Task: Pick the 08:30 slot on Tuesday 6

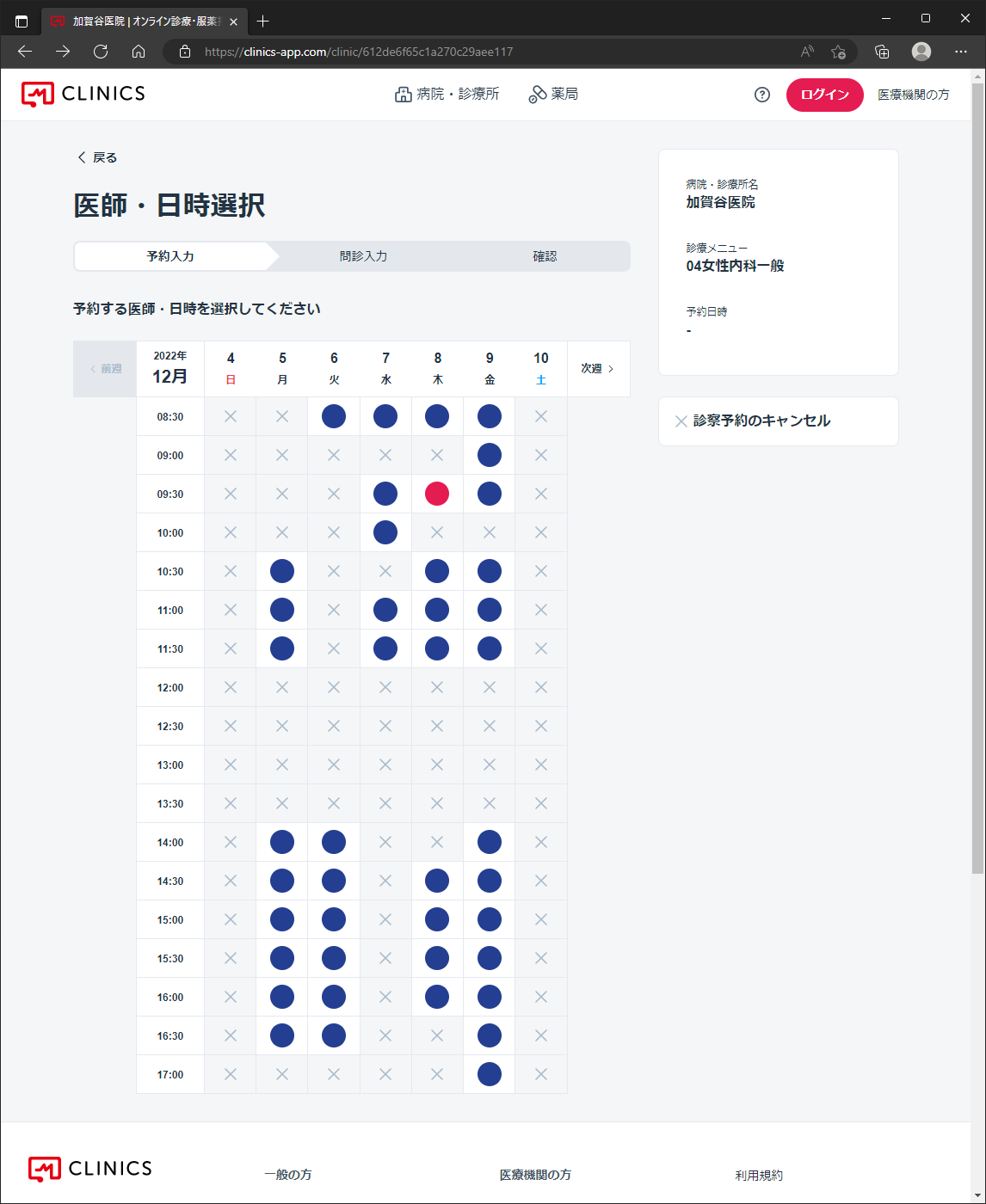Action: [334, 416]
